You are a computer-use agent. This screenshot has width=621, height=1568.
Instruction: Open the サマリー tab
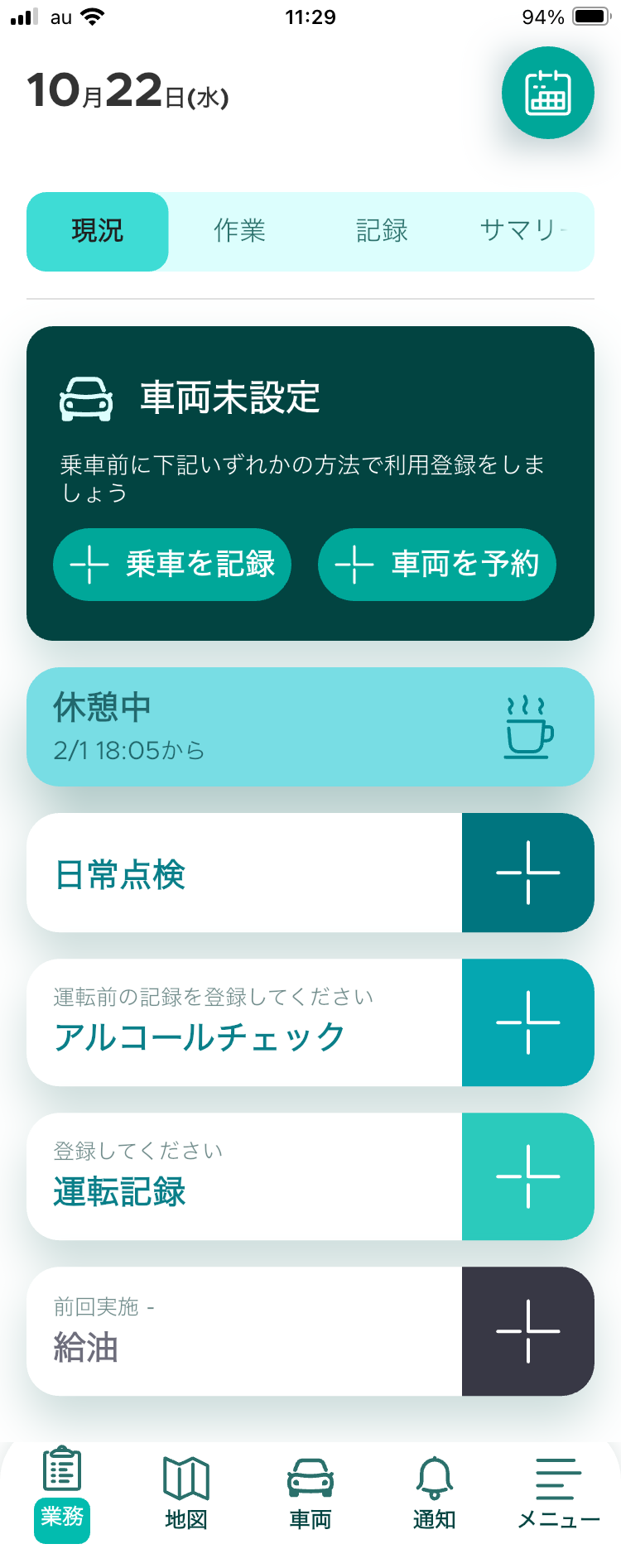pos(520,231)
